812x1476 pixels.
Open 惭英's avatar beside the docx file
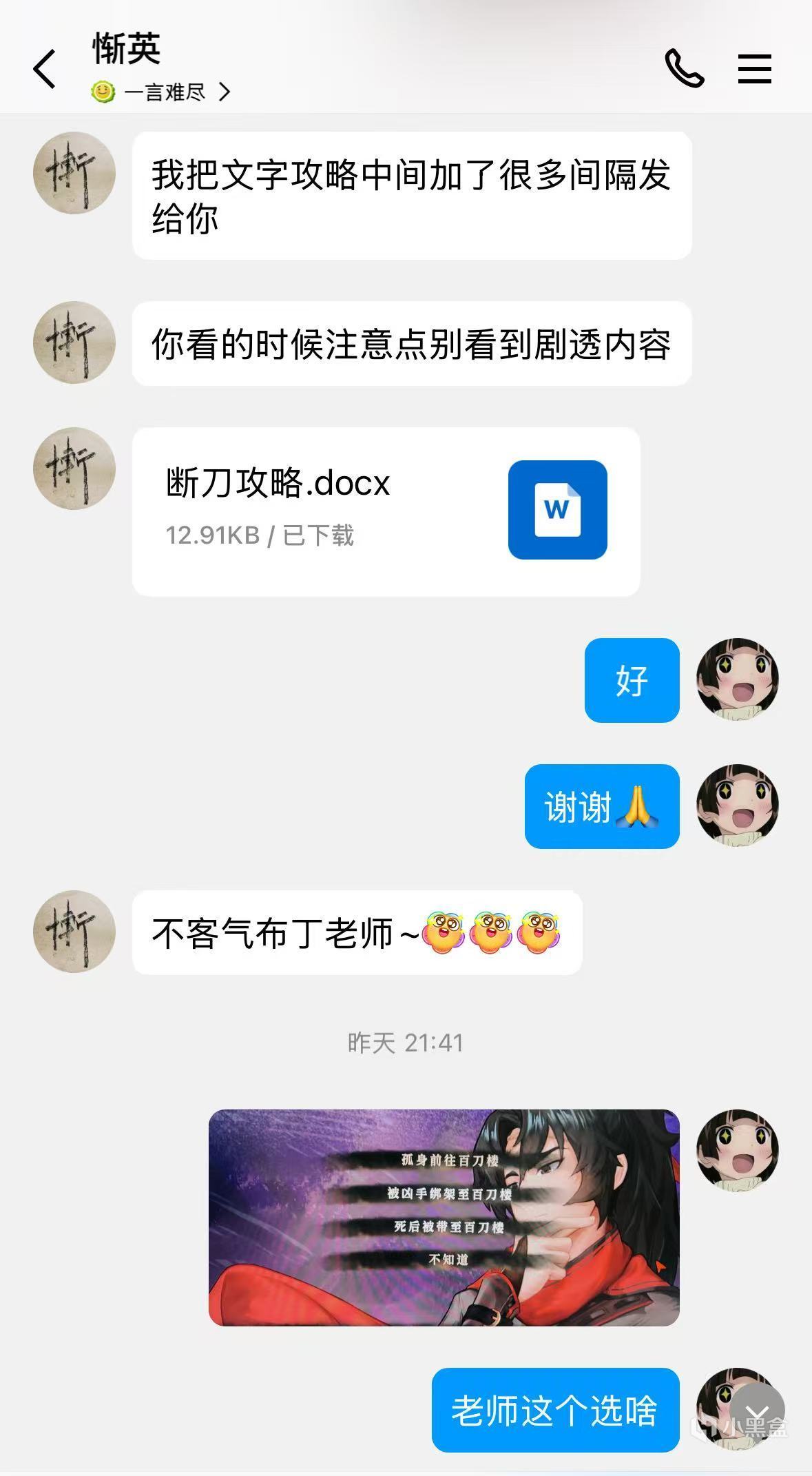74,469
